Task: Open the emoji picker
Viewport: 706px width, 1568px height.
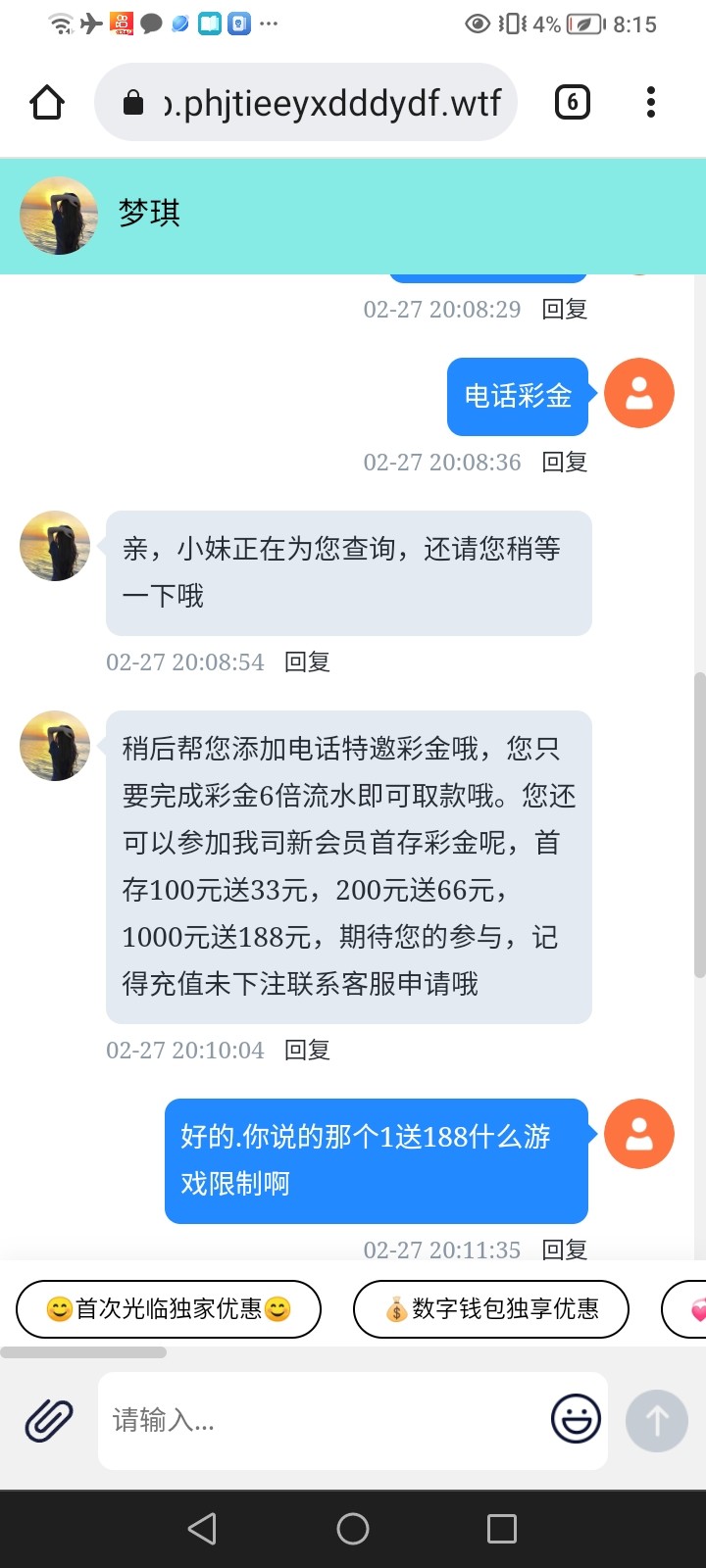Action: pos(576,1419)
